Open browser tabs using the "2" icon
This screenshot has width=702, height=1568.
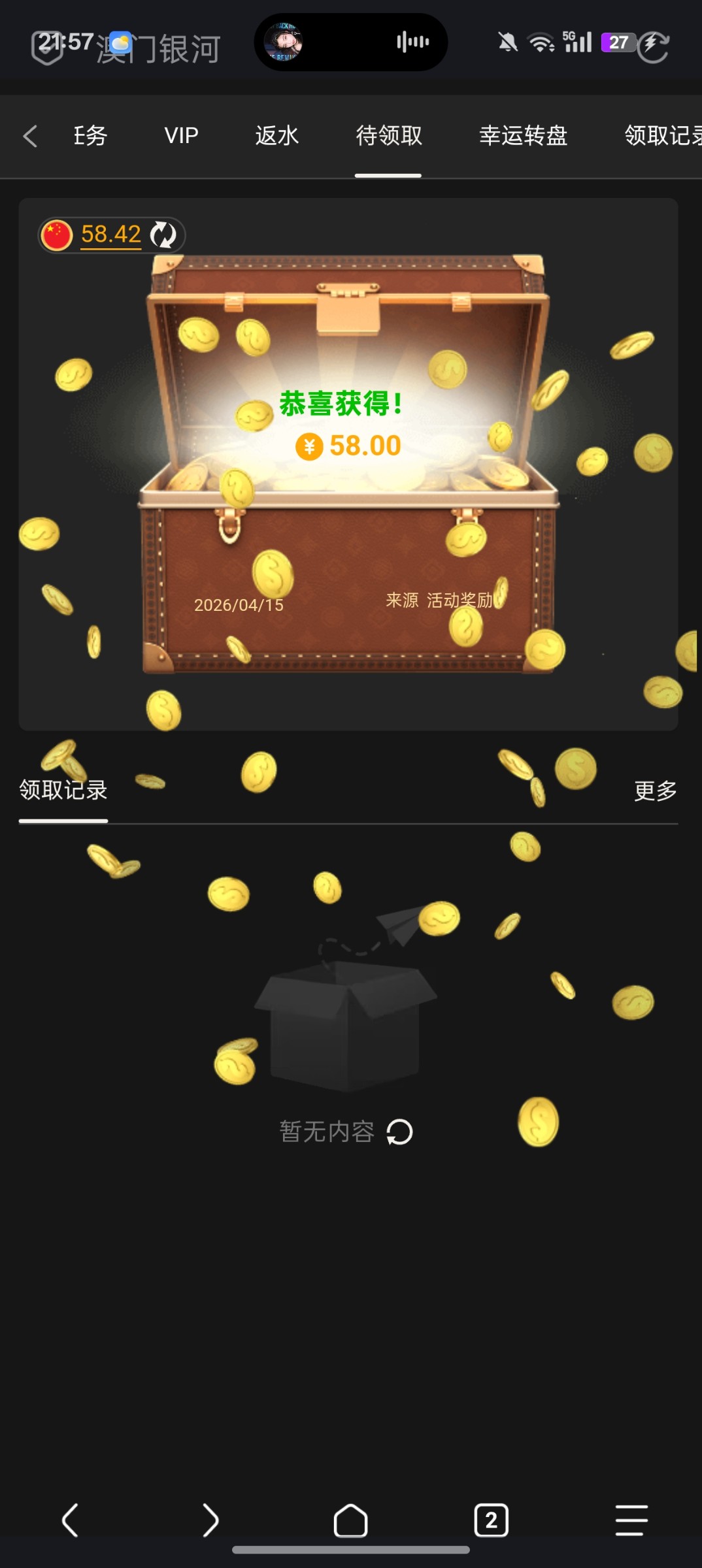(x=491, y=1519)
